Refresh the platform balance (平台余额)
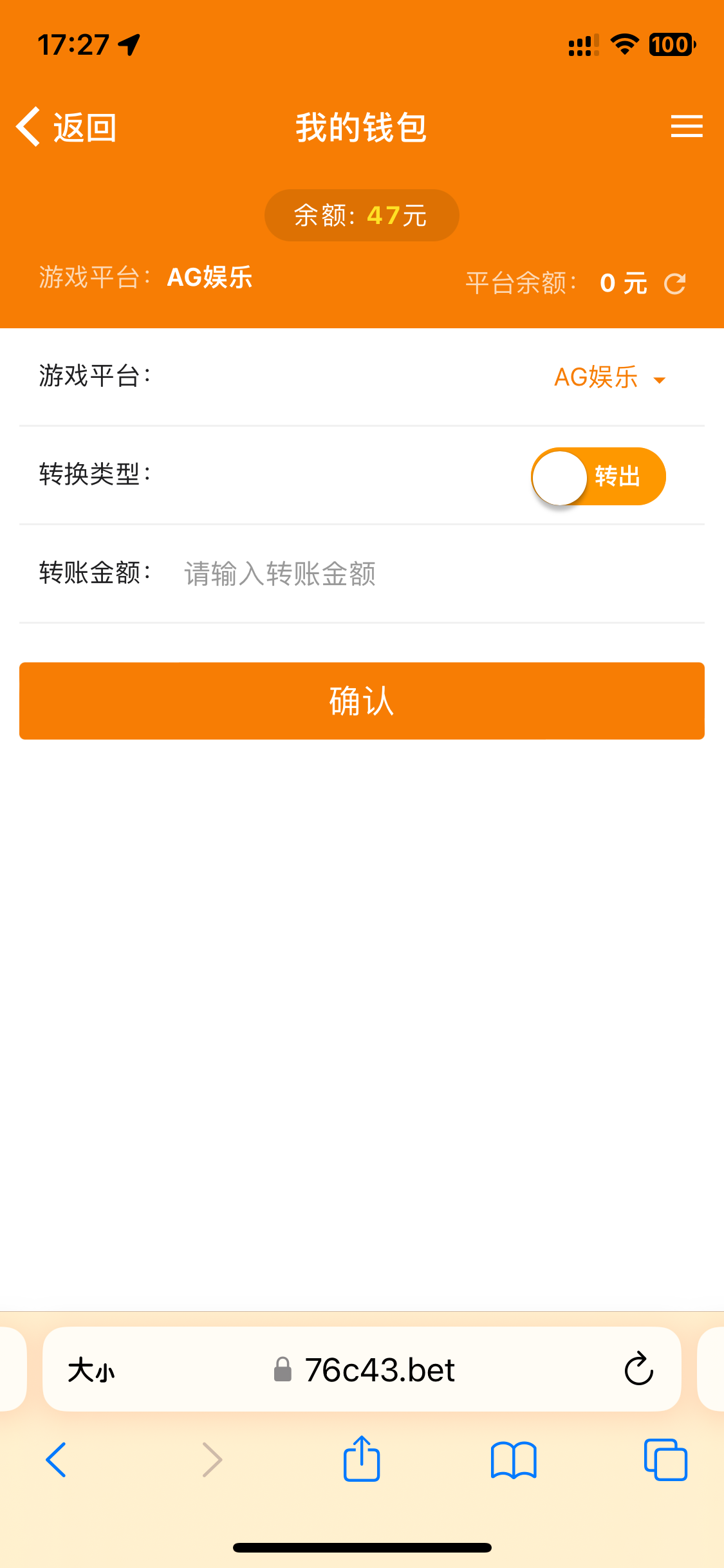This screenshot has width=724, height=1568. 674,283
